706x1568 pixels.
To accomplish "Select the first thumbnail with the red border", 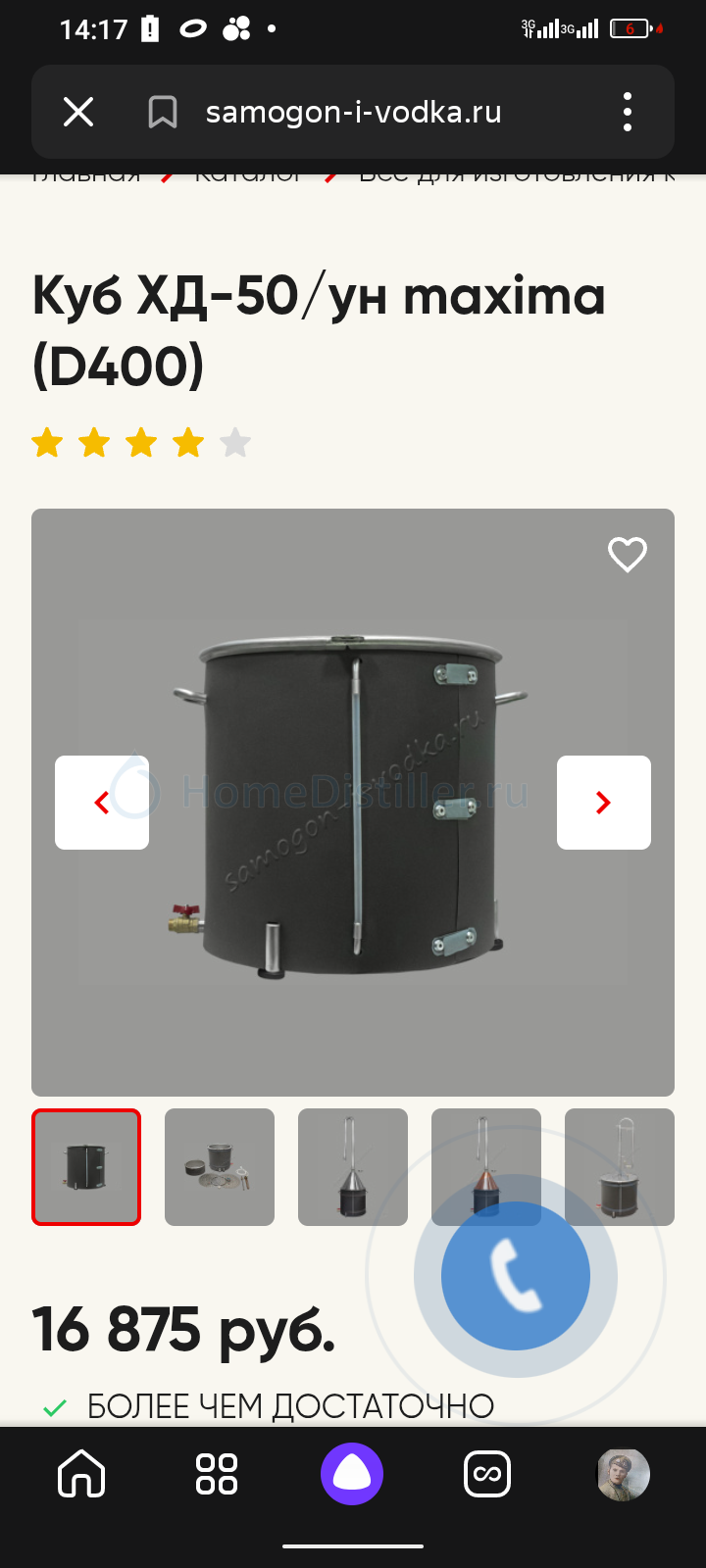I will tap(86, 1167).
